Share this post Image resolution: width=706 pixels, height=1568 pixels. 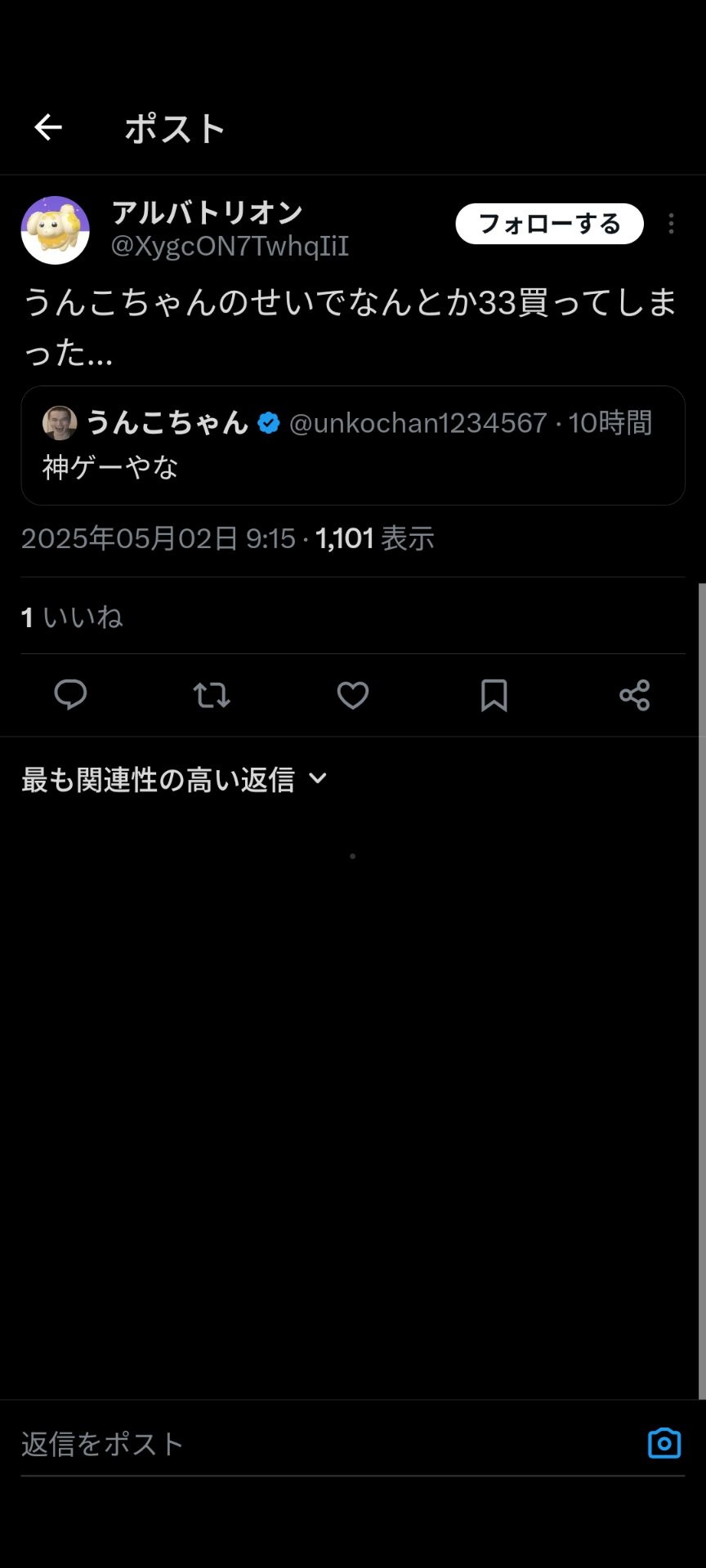pos(635,695)
